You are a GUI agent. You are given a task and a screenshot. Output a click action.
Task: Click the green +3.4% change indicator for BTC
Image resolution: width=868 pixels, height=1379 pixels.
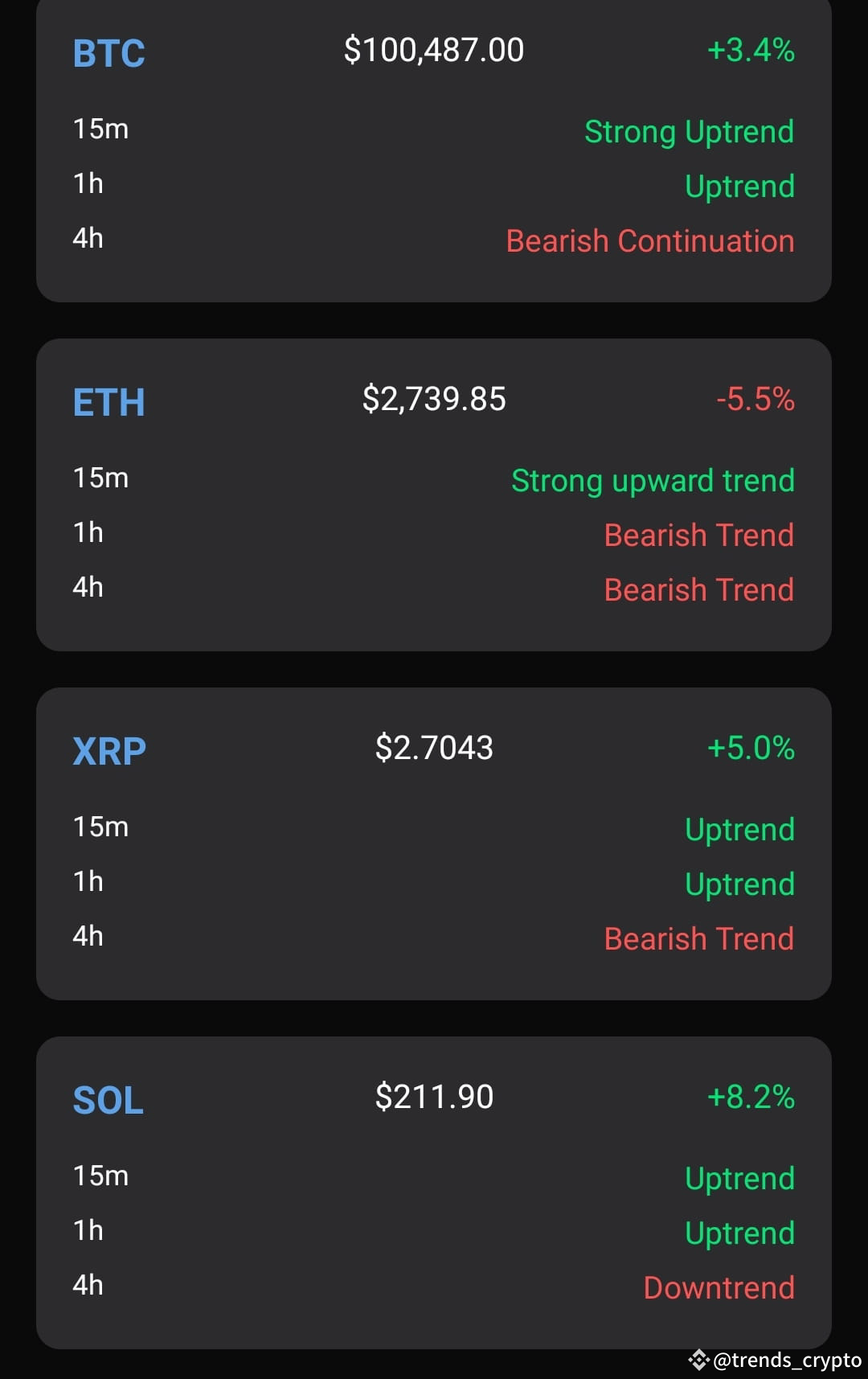[749, 51]
